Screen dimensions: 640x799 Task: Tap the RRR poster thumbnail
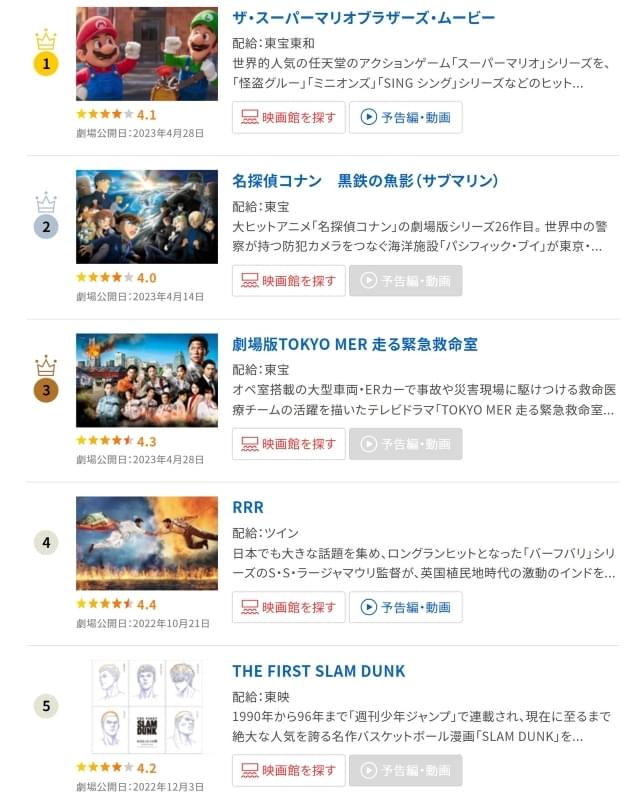(x=146, y=543)
